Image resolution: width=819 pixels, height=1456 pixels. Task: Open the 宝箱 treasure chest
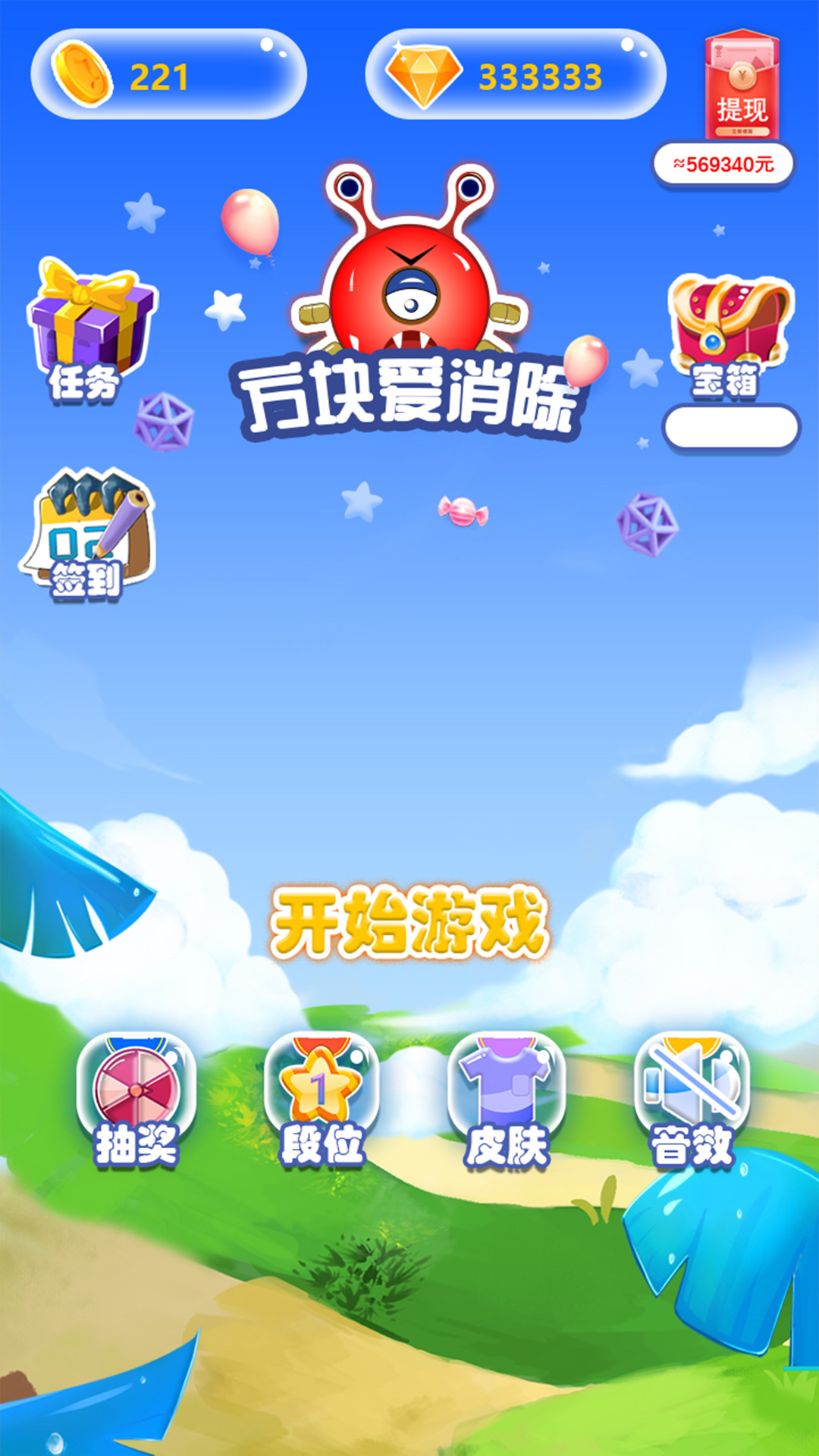pyautogui.click(x=730, y=334)
